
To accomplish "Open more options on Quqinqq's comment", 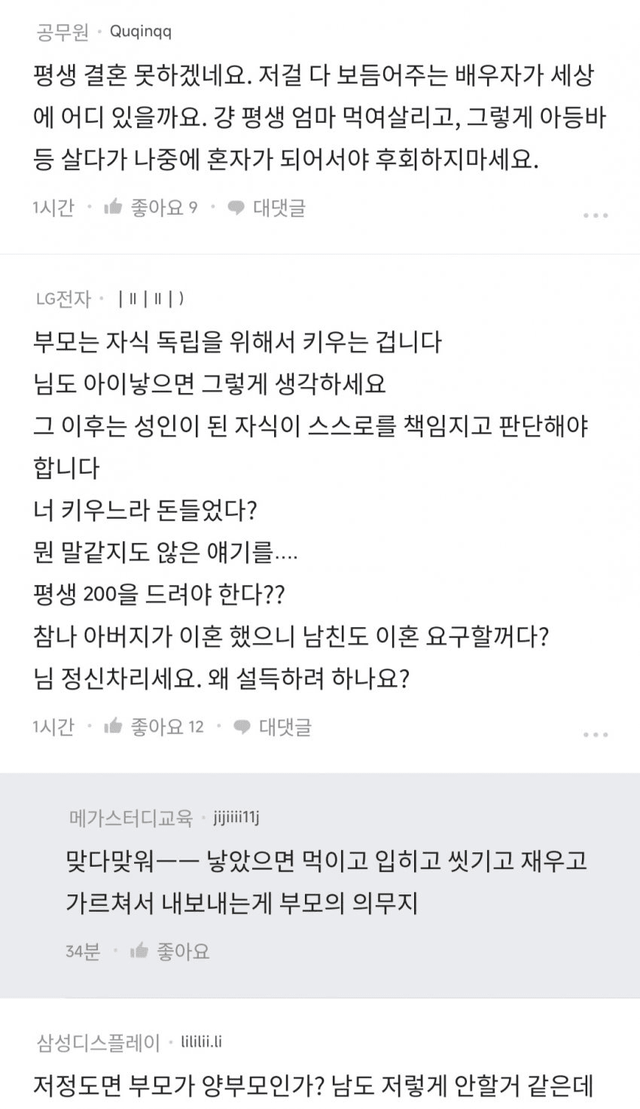I will pos(594,215).
